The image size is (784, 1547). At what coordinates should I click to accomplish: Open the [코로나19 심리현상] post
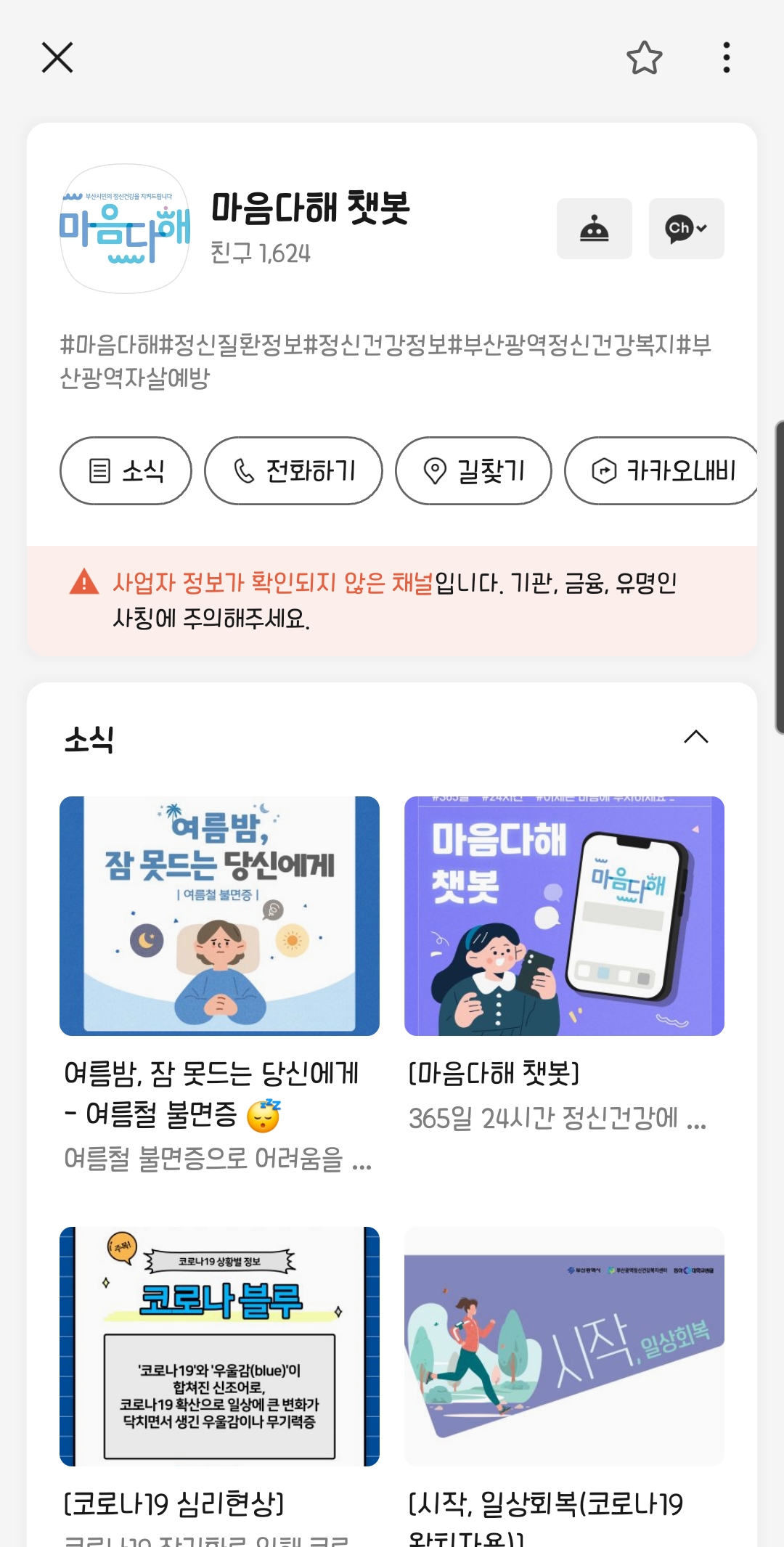click(219, 1346)
